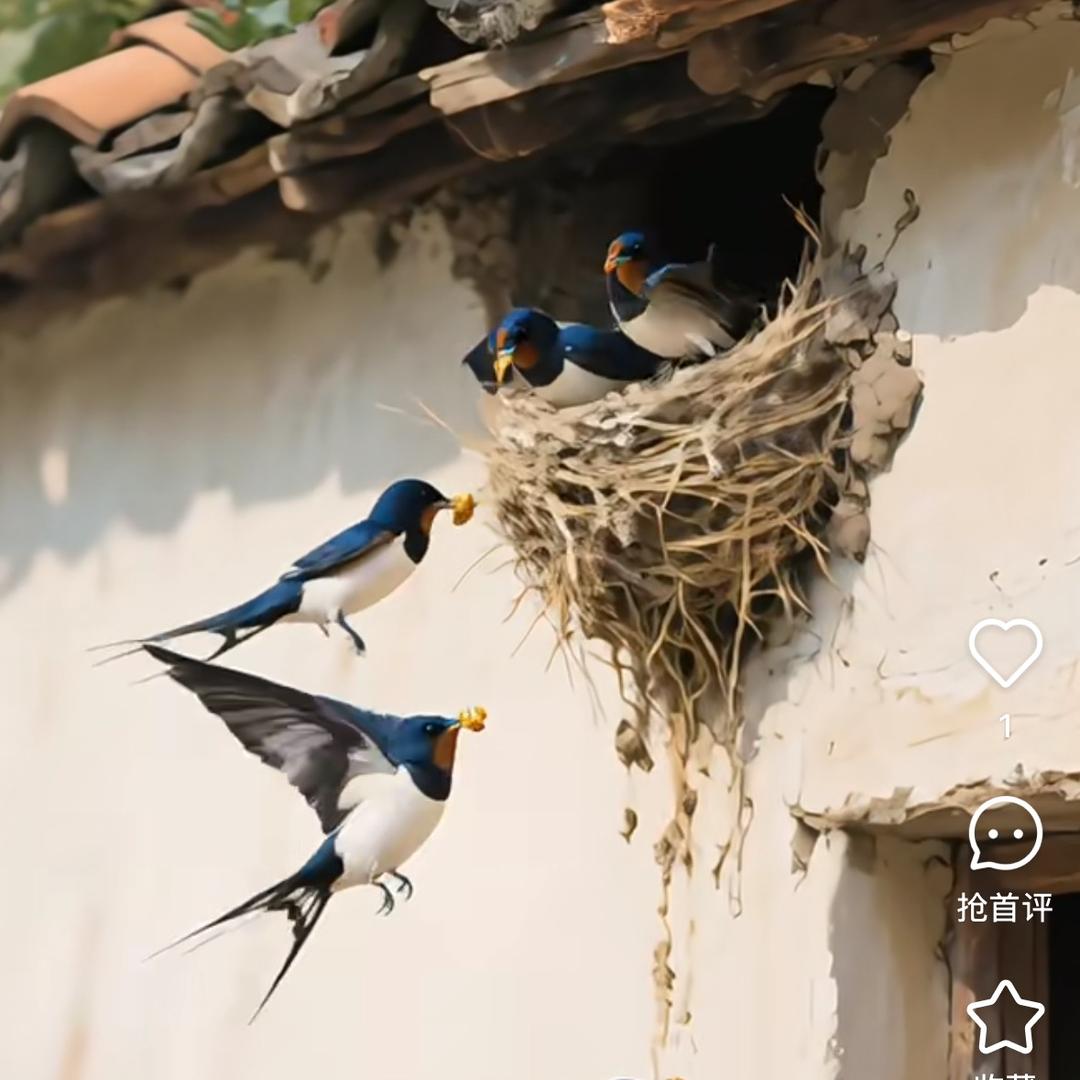Like this swallow video
The image size is (1080, 1080).
click(x=1005, y=652)
